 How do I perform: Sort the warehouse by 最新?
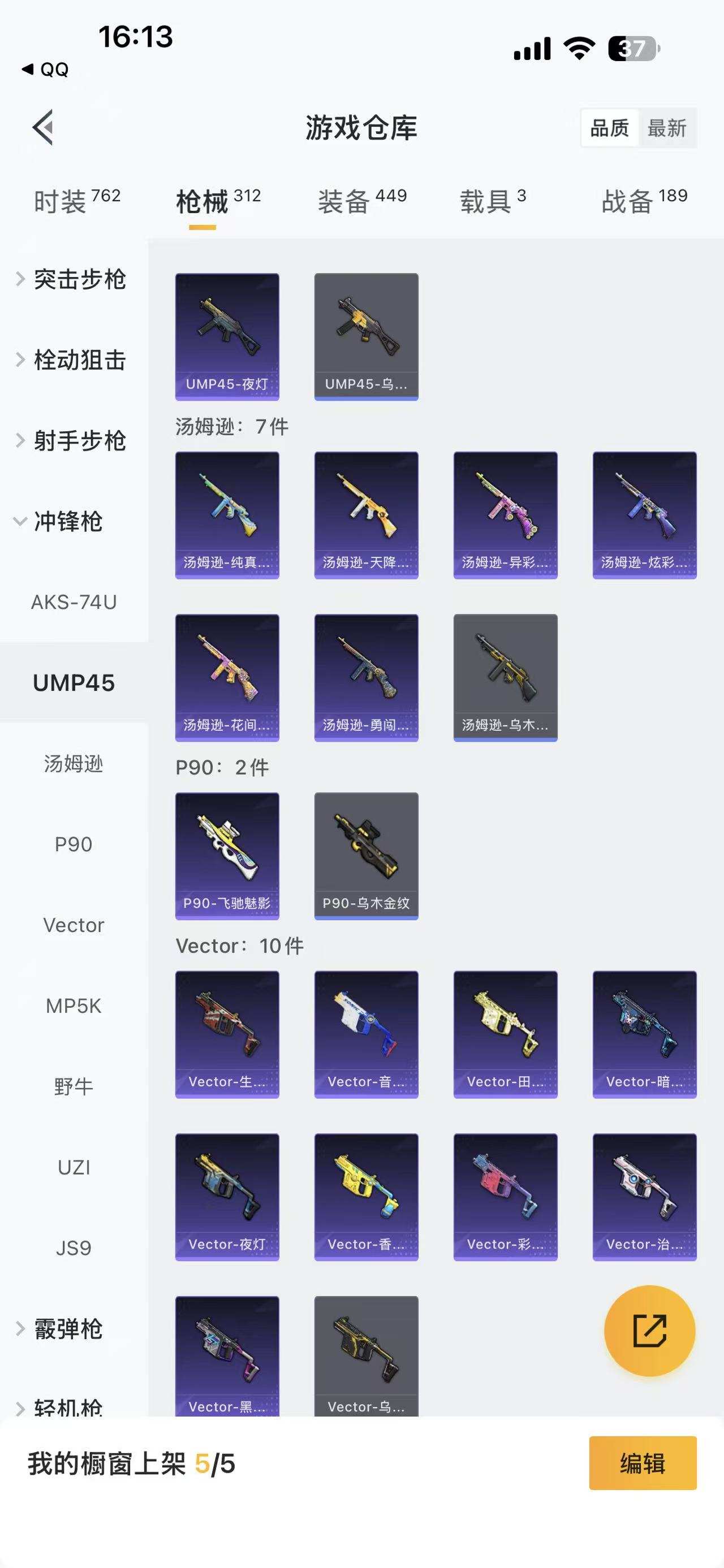667,128
